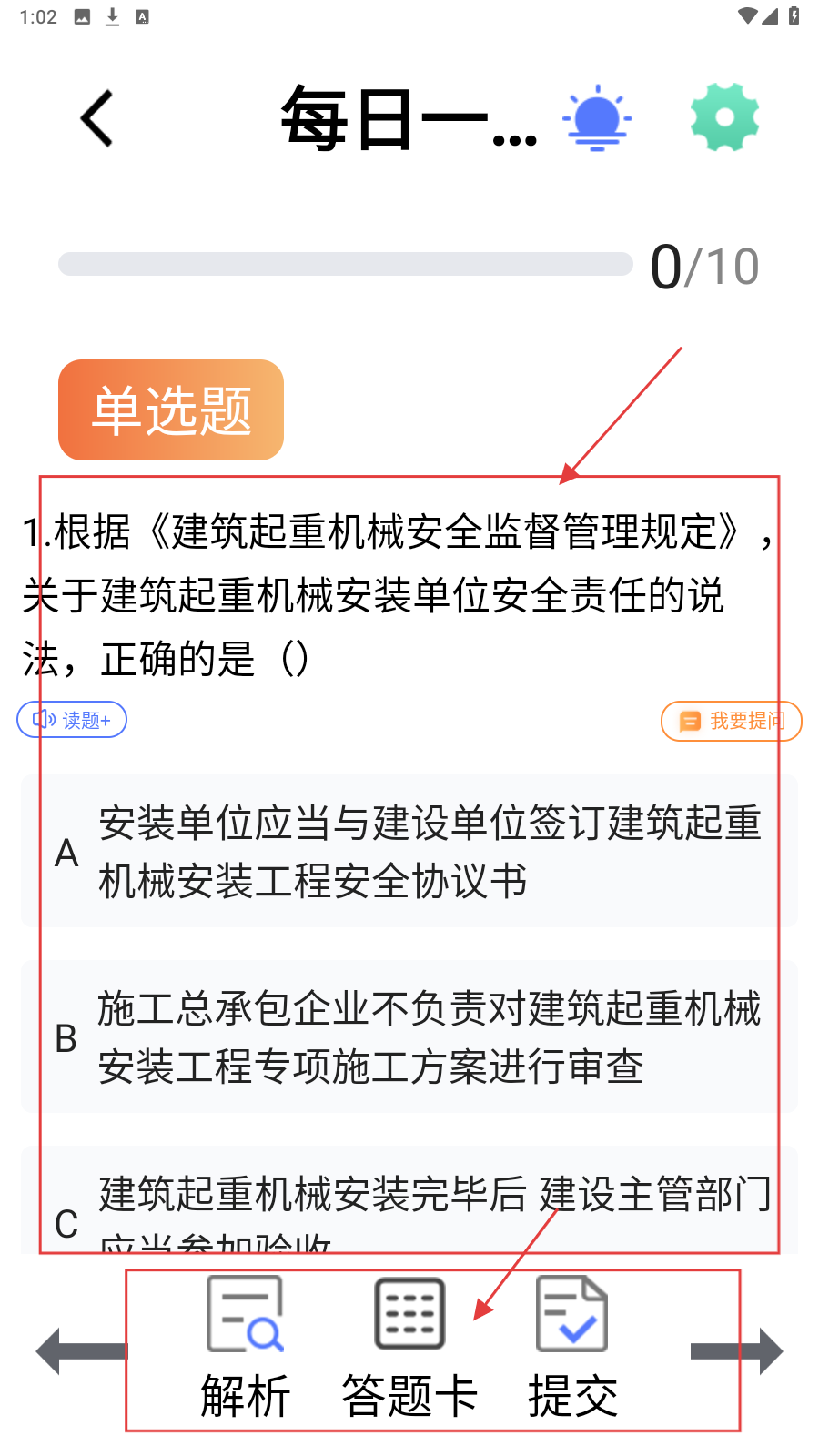Open 我要提问 to ask a question
819x1456 pixels.
click(x=731, y=721)
